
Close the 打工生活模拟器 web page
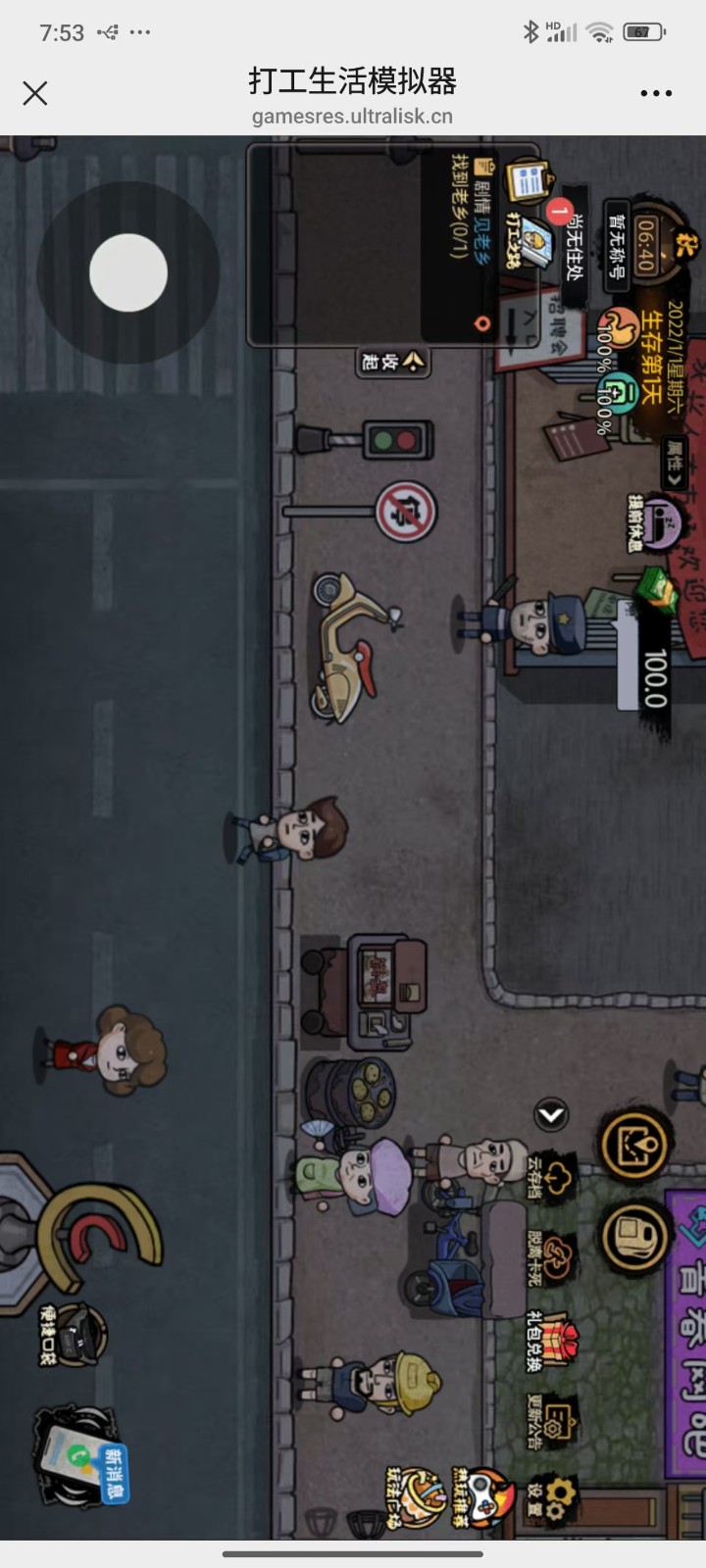pos(35,93)
